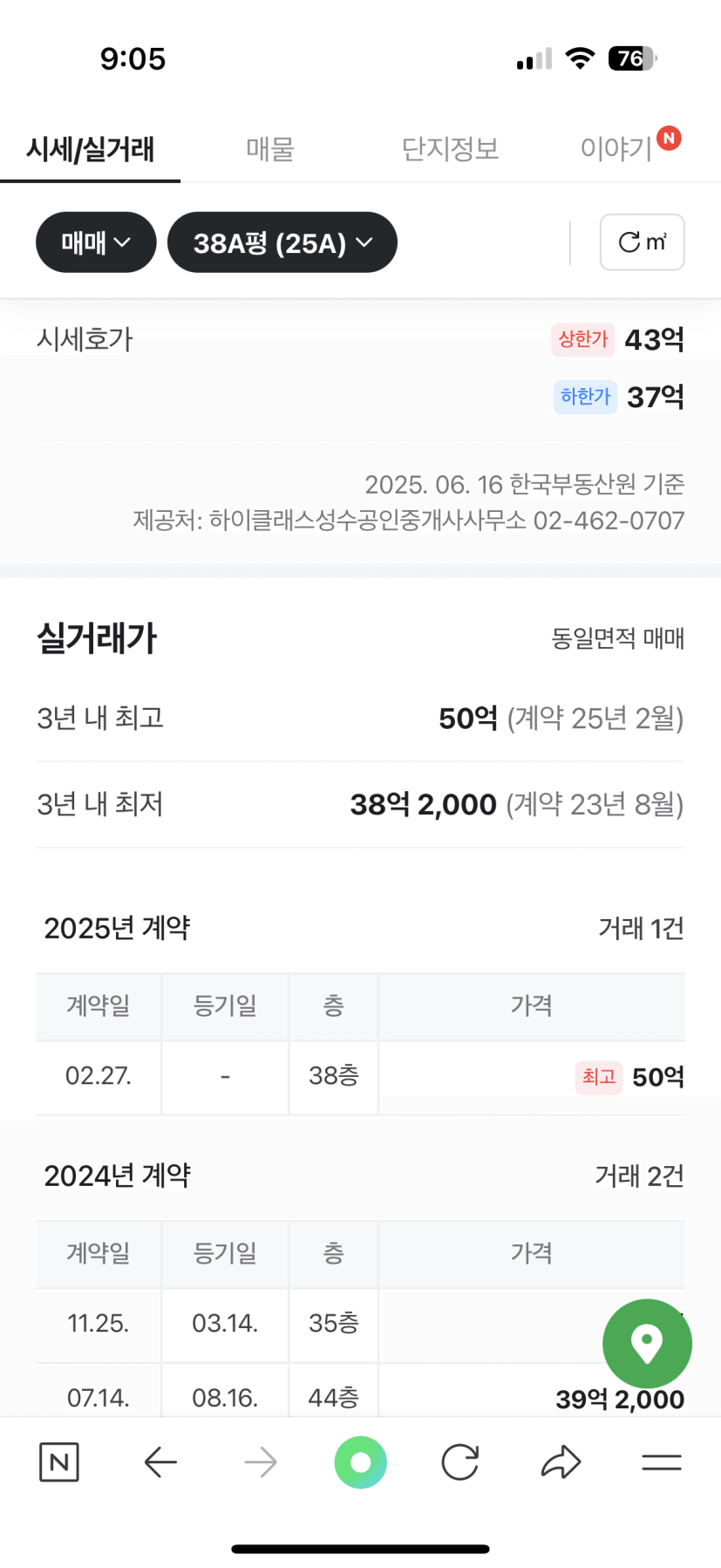Toggle area unit to ㎡

[643, 242]
